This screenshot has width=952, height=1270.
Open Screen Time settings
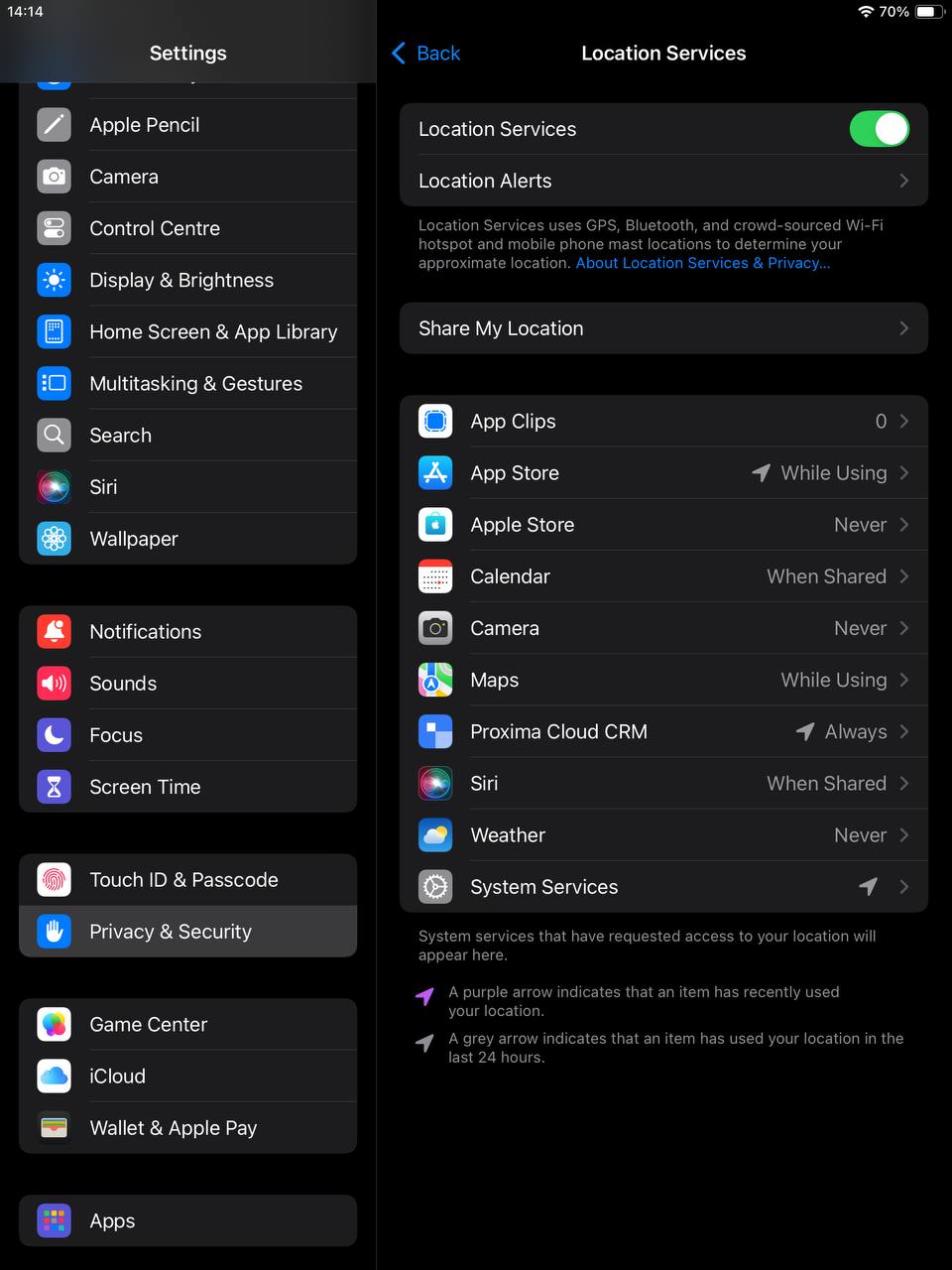(188, 787)
